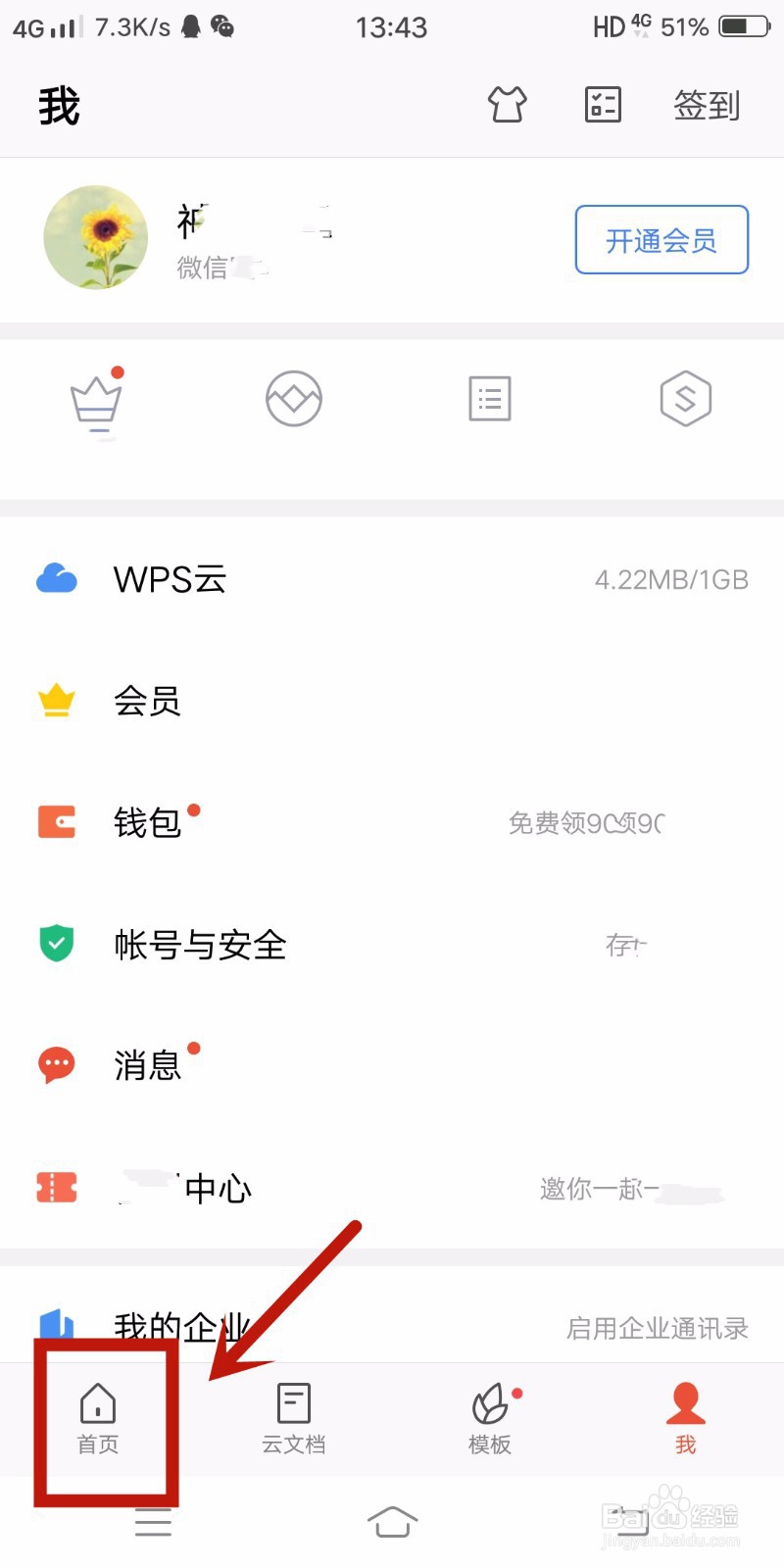The image size is (784, 1568).
Task: Open the 消息 messages entry
Action: pos(146,1066)
